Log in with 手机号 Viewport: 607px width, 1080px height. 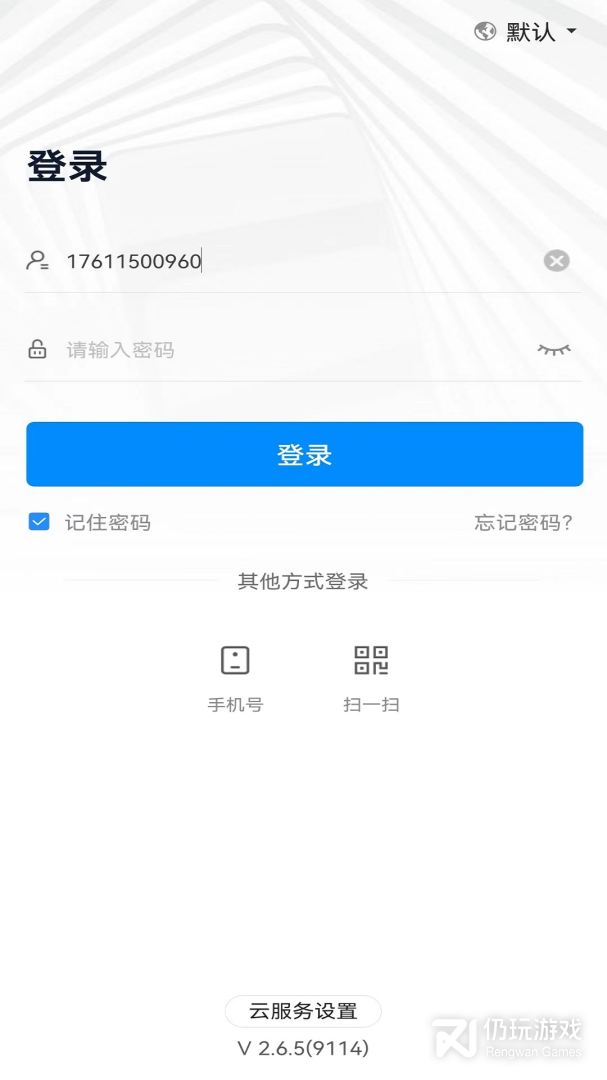[x=236, y=678]
